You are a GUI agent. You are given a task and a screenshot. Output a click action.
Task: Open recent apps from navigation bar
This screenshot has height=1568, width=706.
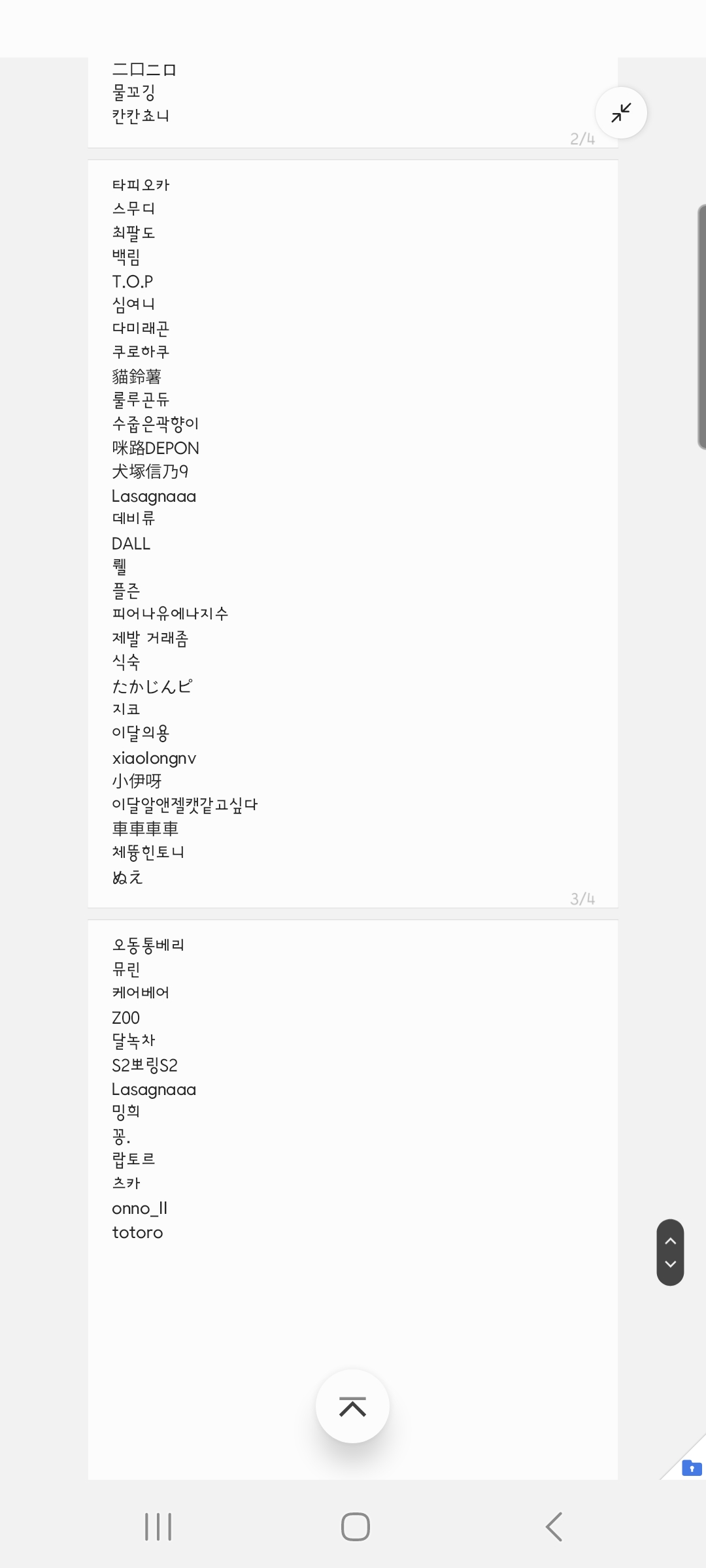pyautogui.click(x=158, y=1527)
